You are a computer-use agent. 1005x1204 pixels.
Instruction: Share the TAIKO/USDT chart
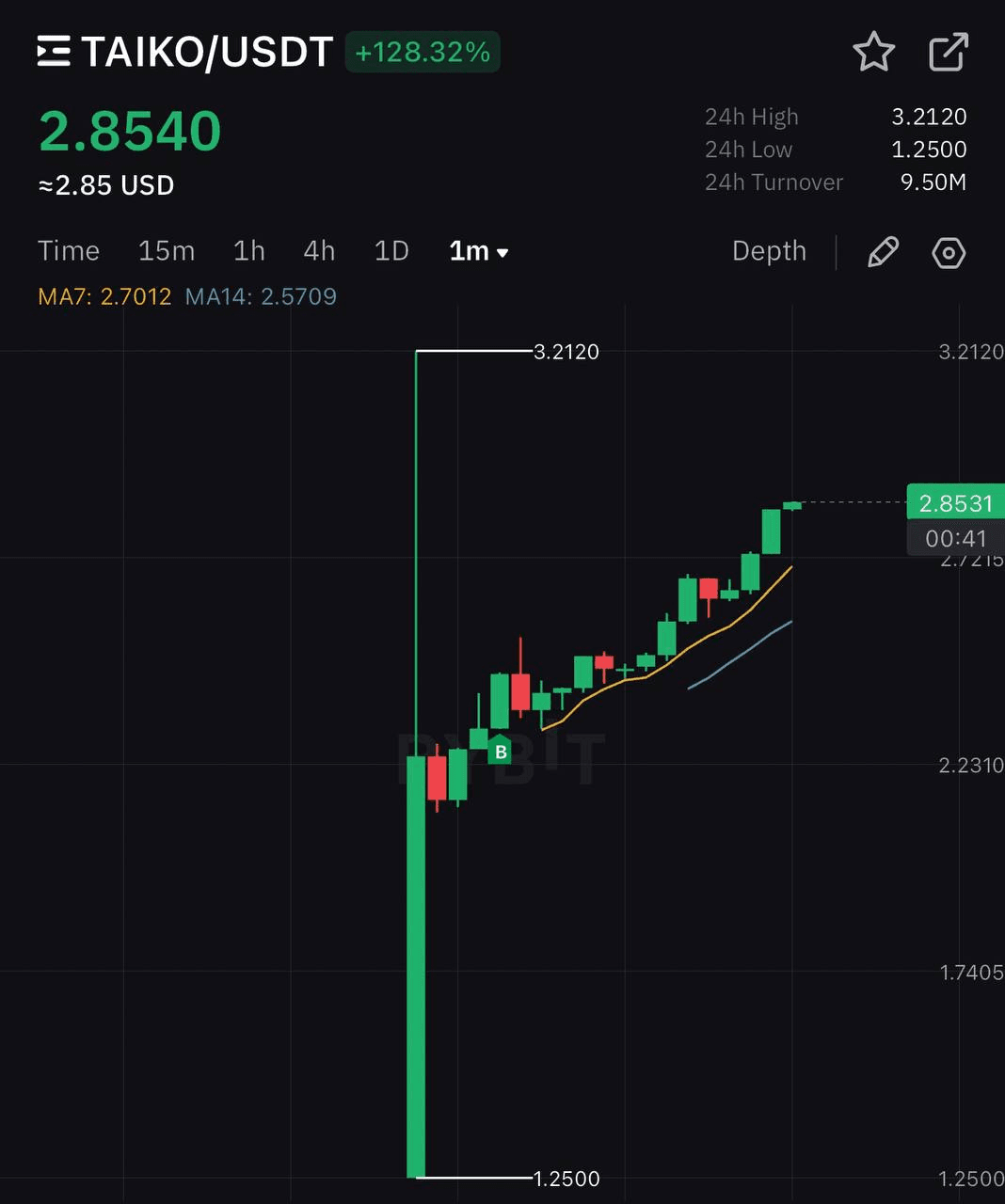click(x=948, y=53)
